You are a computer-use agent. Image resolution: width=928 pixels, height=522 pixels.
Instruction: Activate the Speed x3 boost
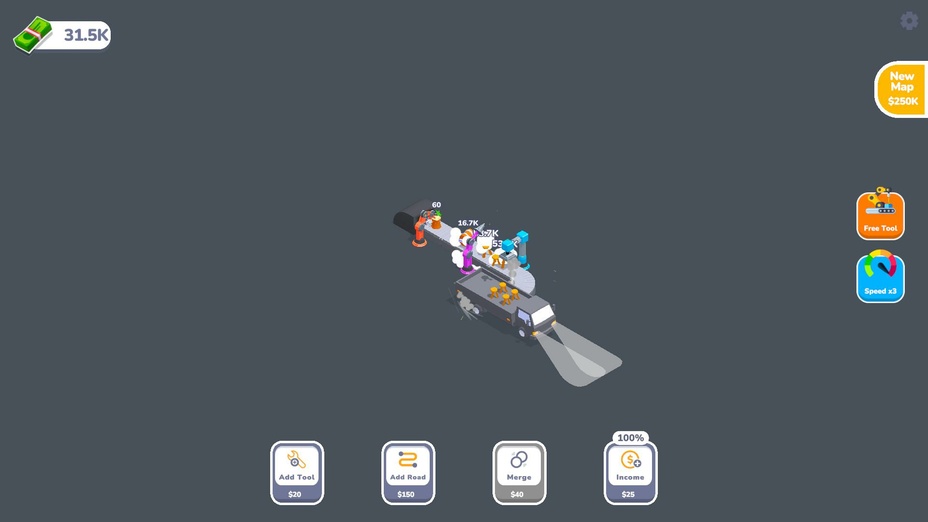click(880, 278)
